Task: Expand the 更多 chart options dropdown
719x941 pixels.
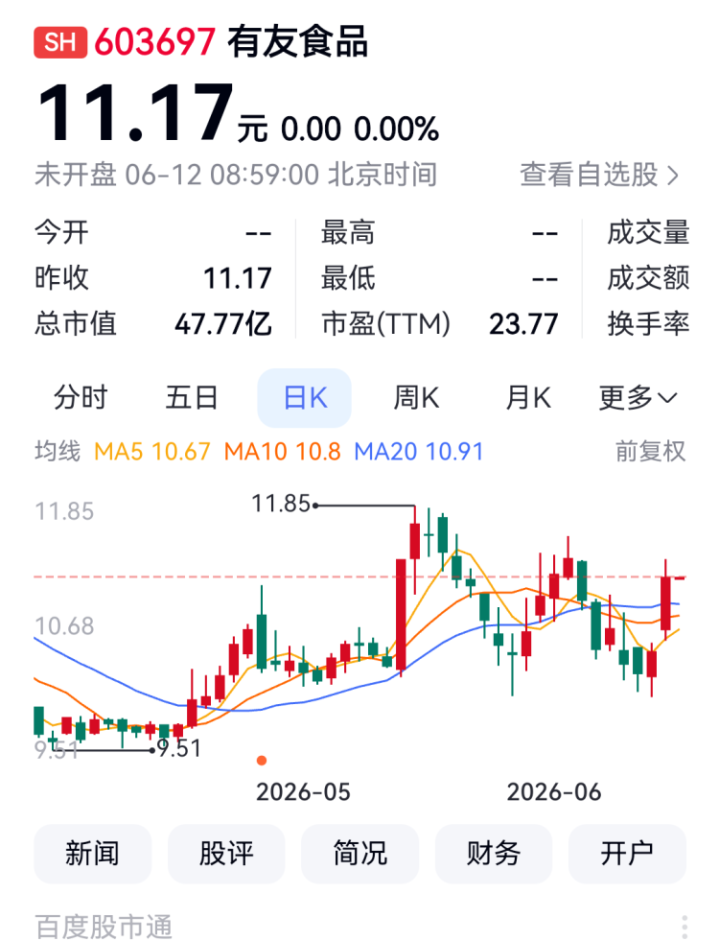Action: 638,398
